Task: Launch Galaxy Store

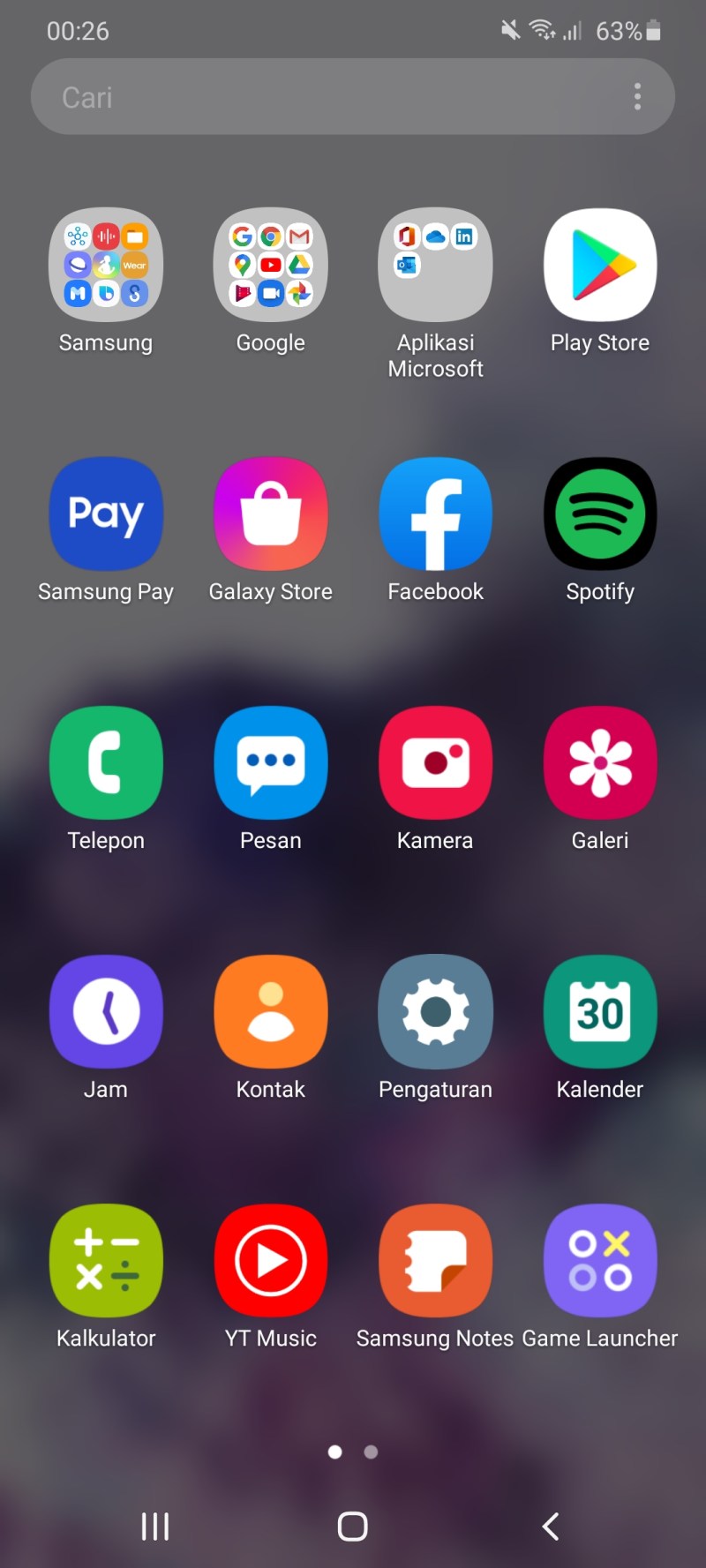Action: click(x=271, y=514)
